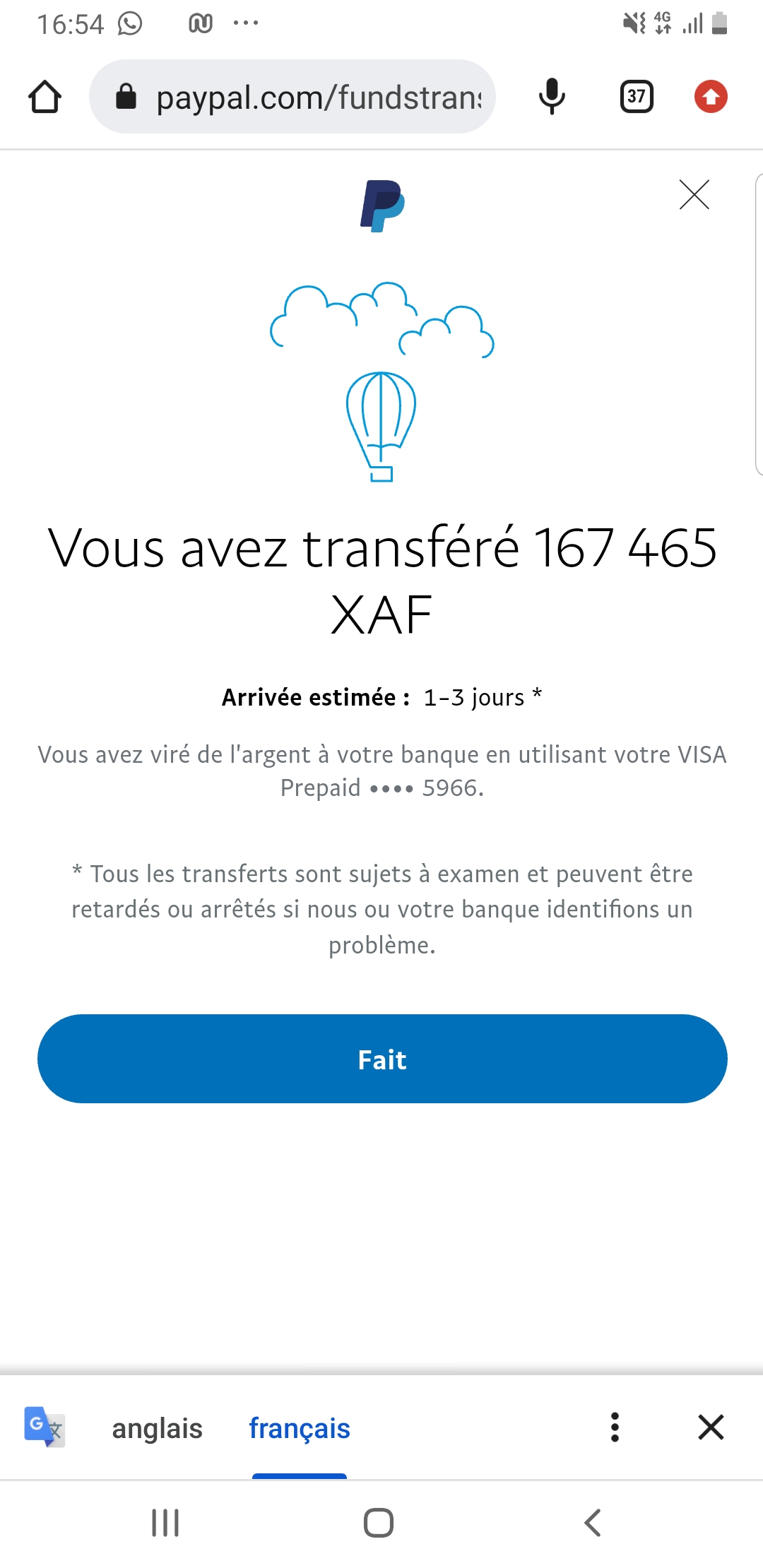Go to the browser home page
This screenshot has width=763, height=1568.
tap(45, 97)
